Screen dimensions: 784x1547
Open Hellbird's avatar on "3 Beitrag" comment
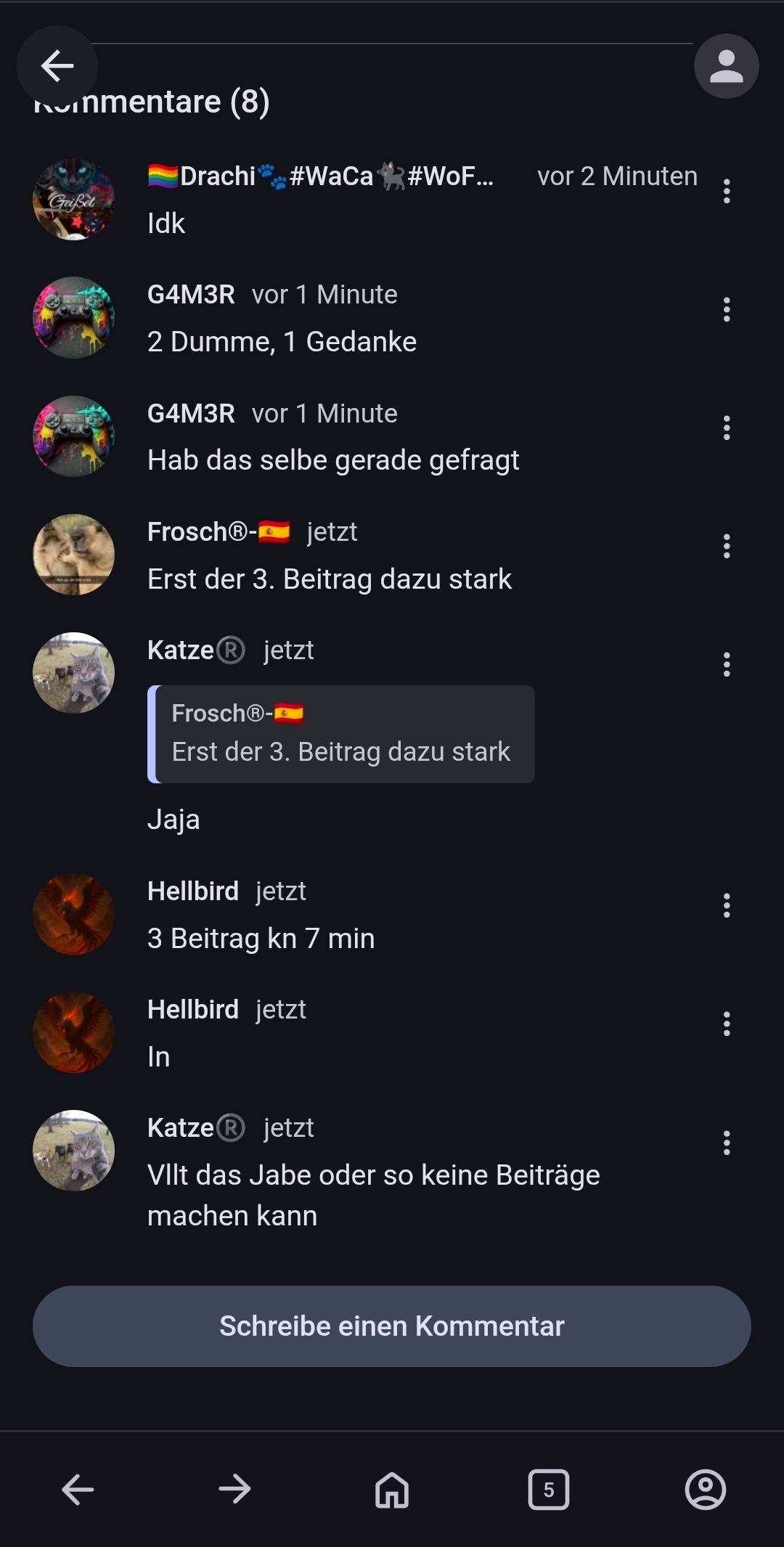pos(73,914)
